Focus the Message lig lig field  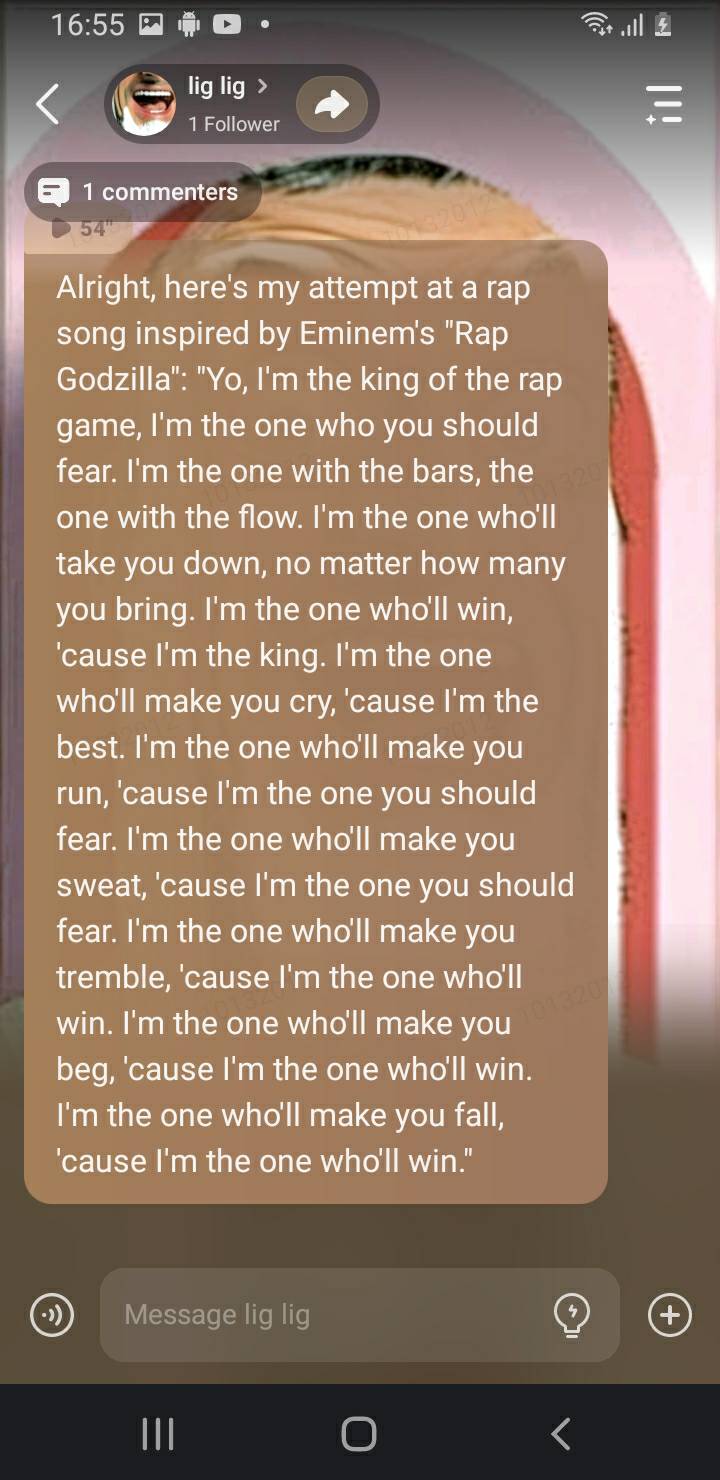pos(320,1314)
